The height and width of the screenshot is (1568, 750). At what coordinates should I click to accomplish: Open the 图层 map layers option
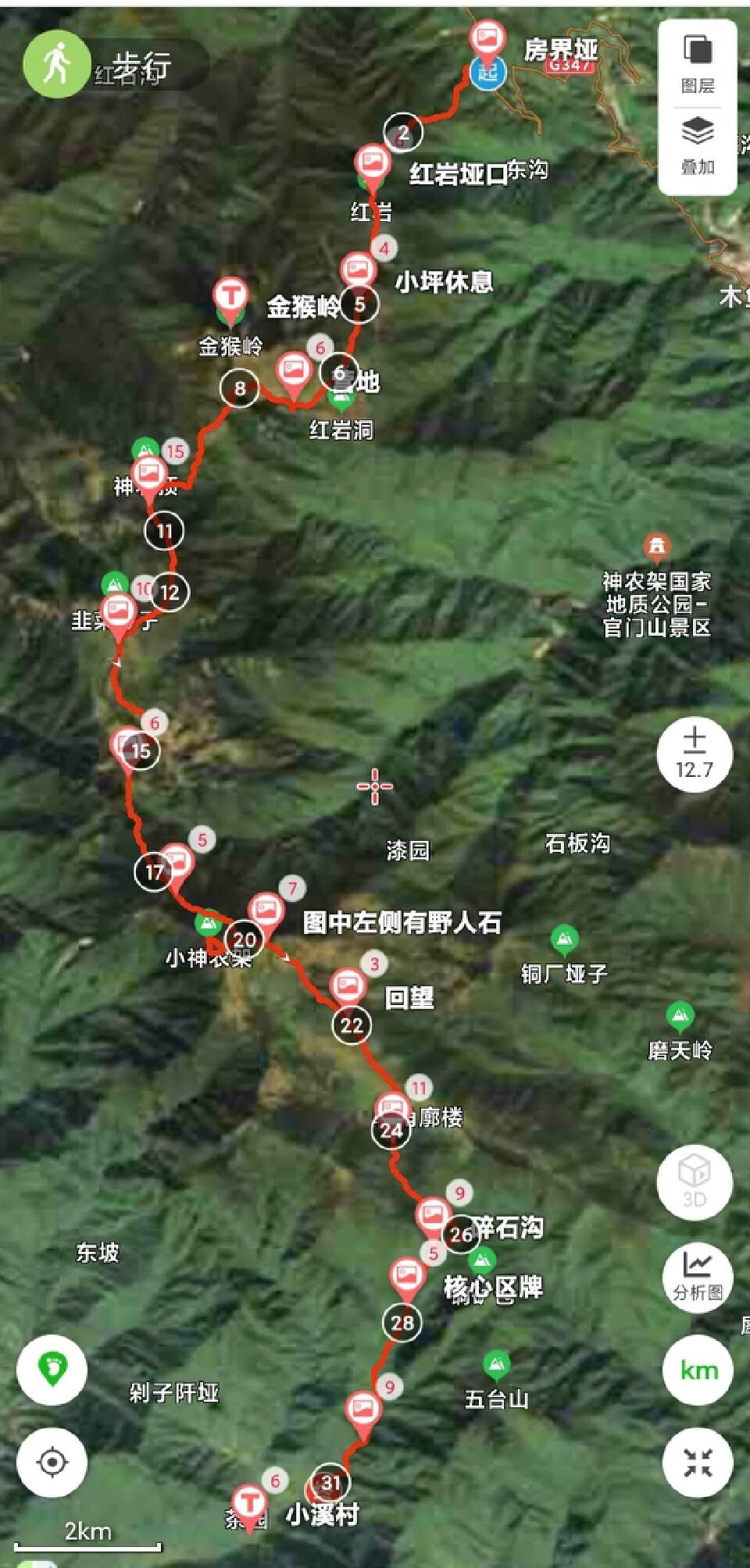(x=698, y=62)
